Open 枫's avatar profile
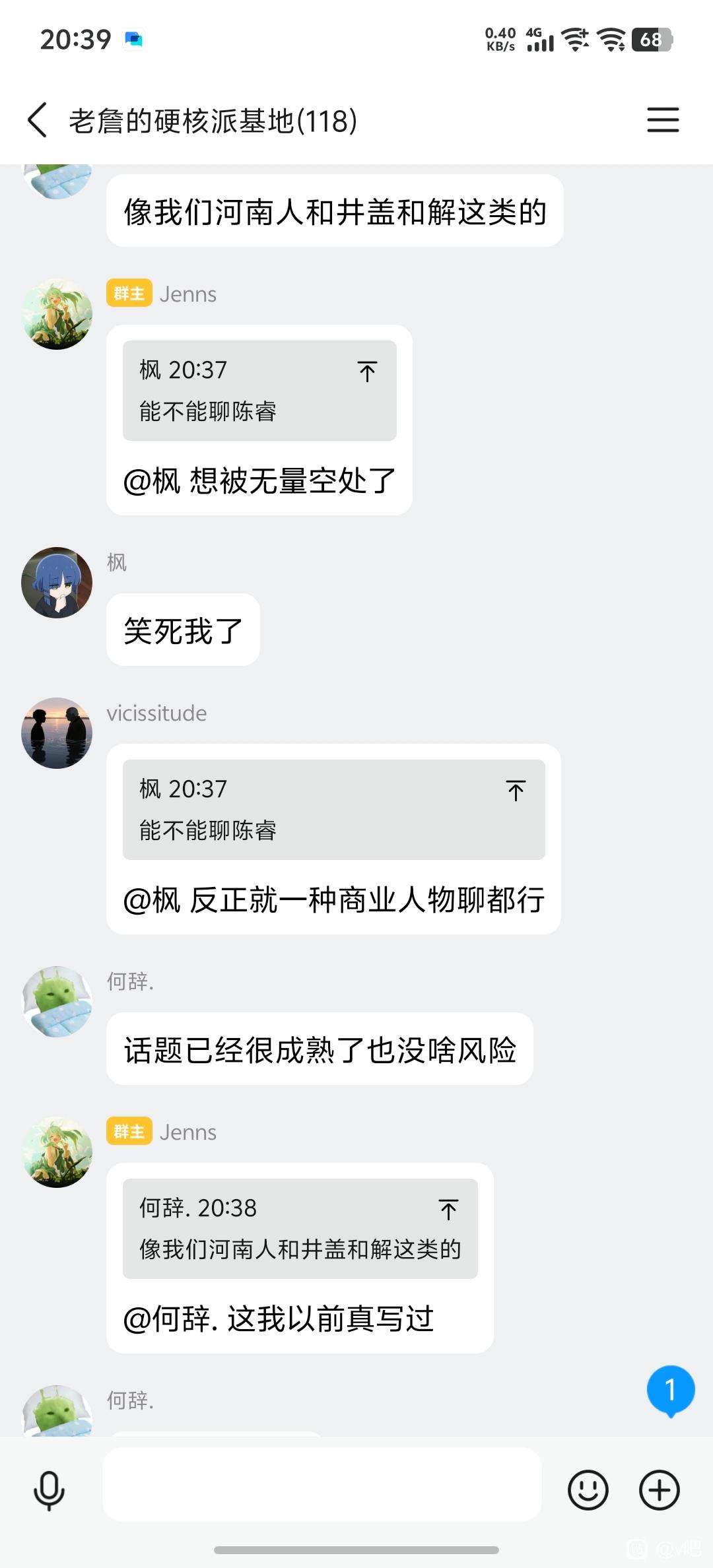 [57, 583]
